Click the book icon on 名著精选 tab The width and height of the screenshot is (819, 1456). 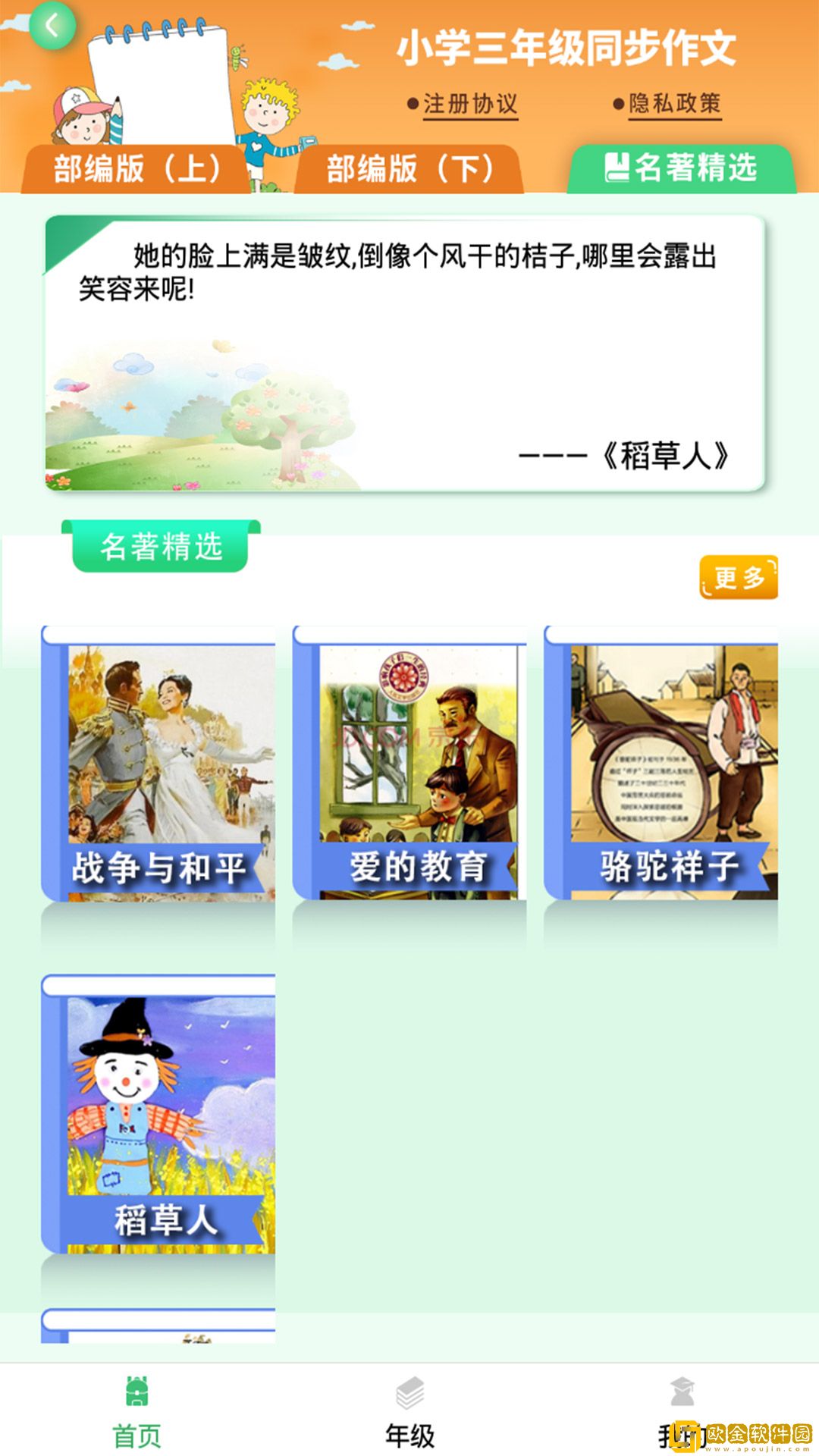[x=616, y=168]
